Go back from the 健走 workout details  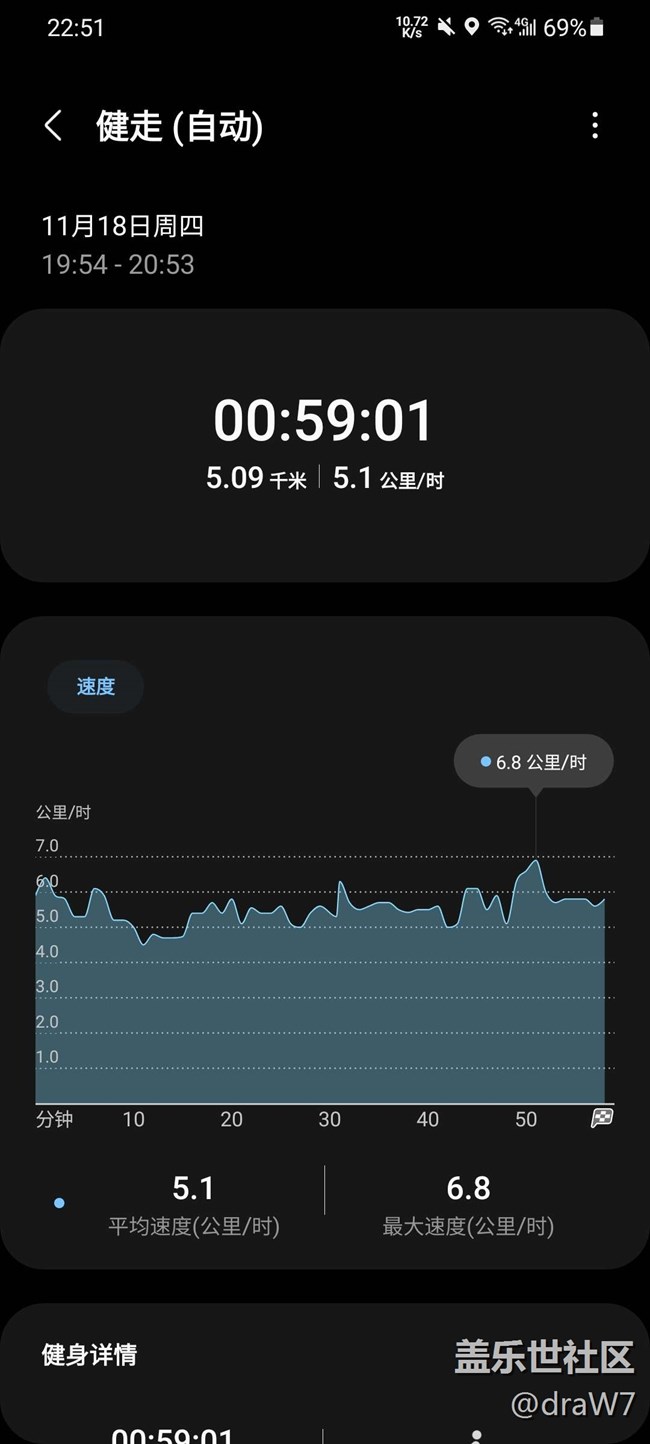(54, 127)
